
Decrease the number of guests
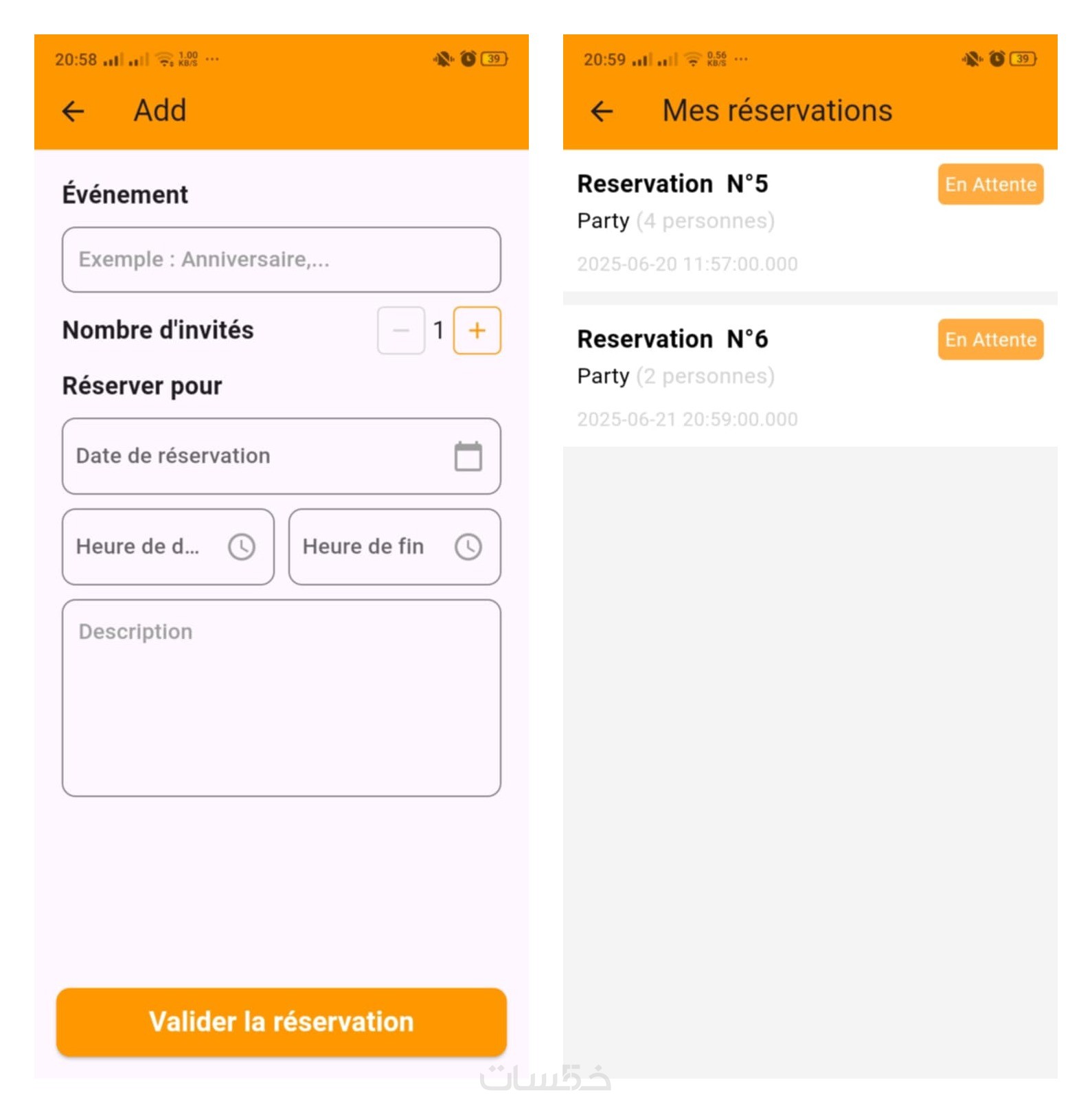tap(401, 330)
